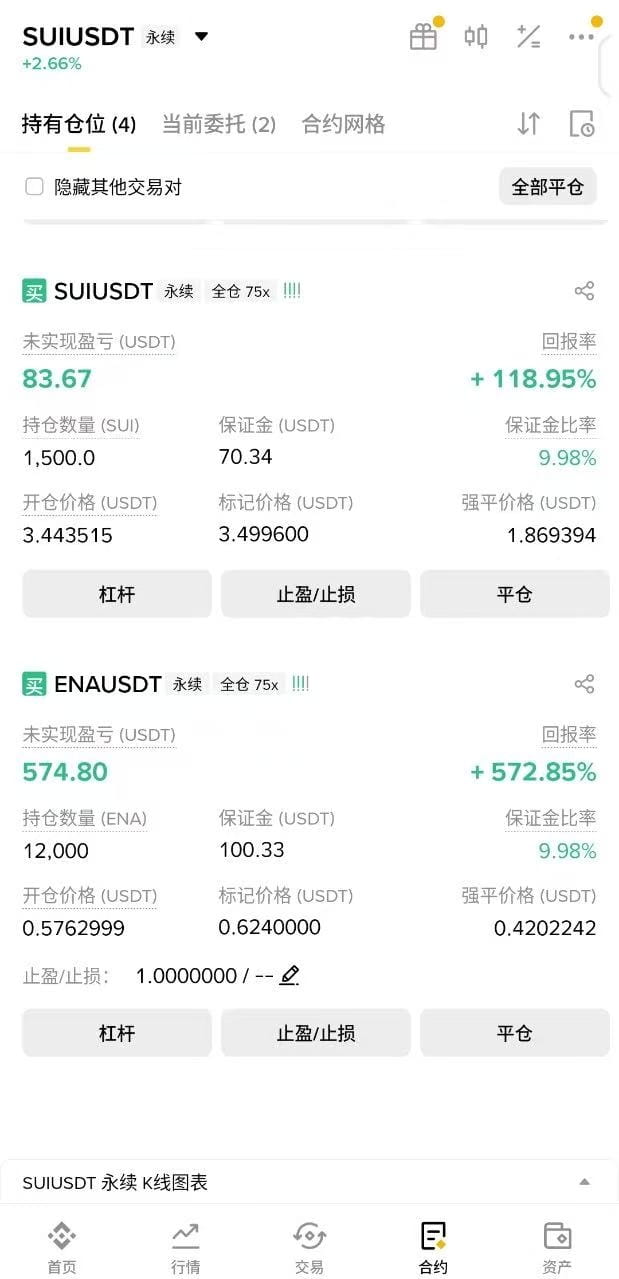Set 止盈/止损 for the SUIUSDT position

(315, 594)
